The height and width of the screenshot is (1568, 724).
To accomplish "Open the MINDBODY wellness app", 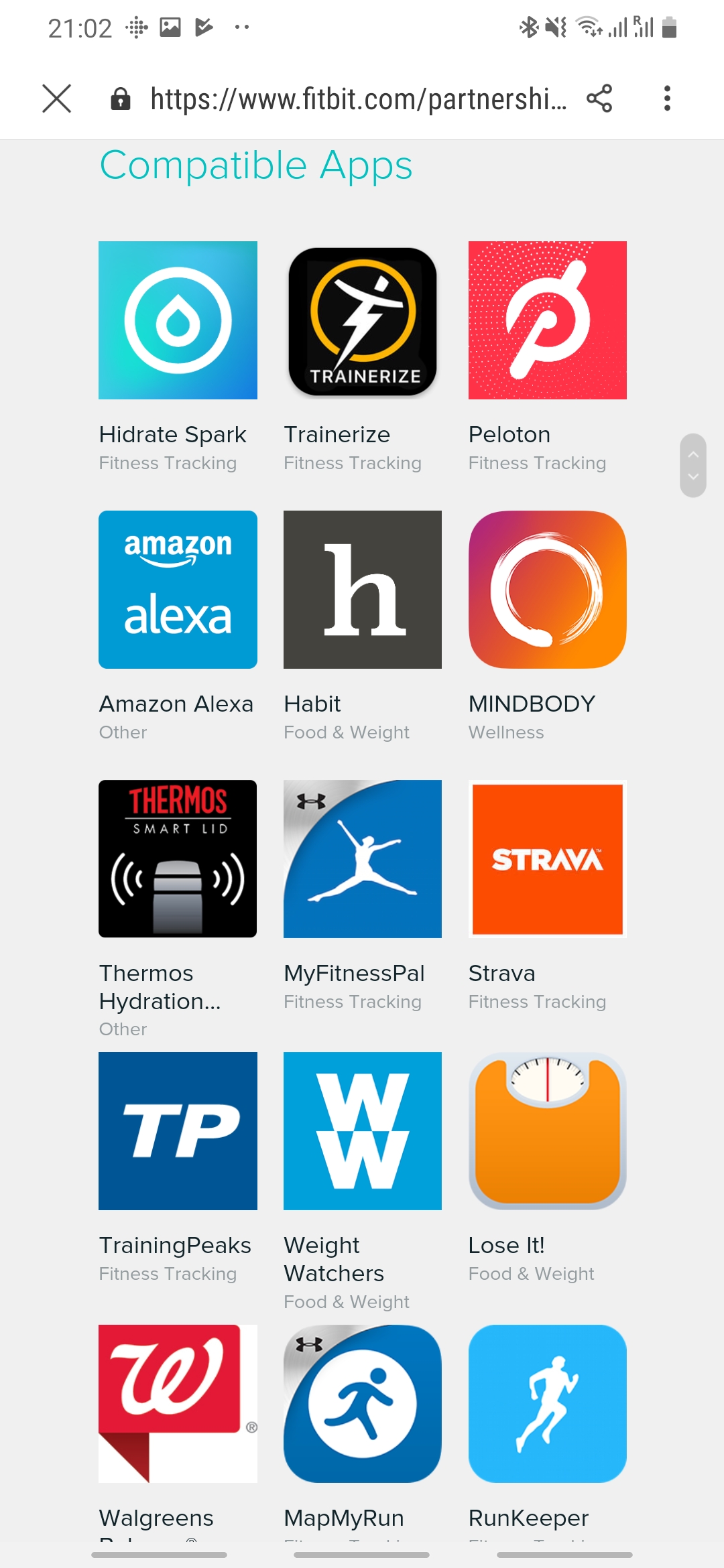I will coord(547,590).
